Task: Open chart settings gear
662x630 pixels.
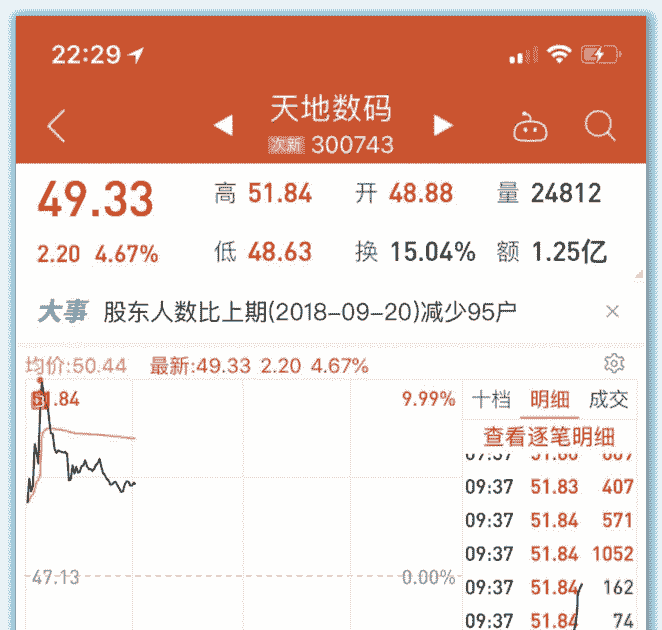Action: pyautogui.click(x=615, y=363)
